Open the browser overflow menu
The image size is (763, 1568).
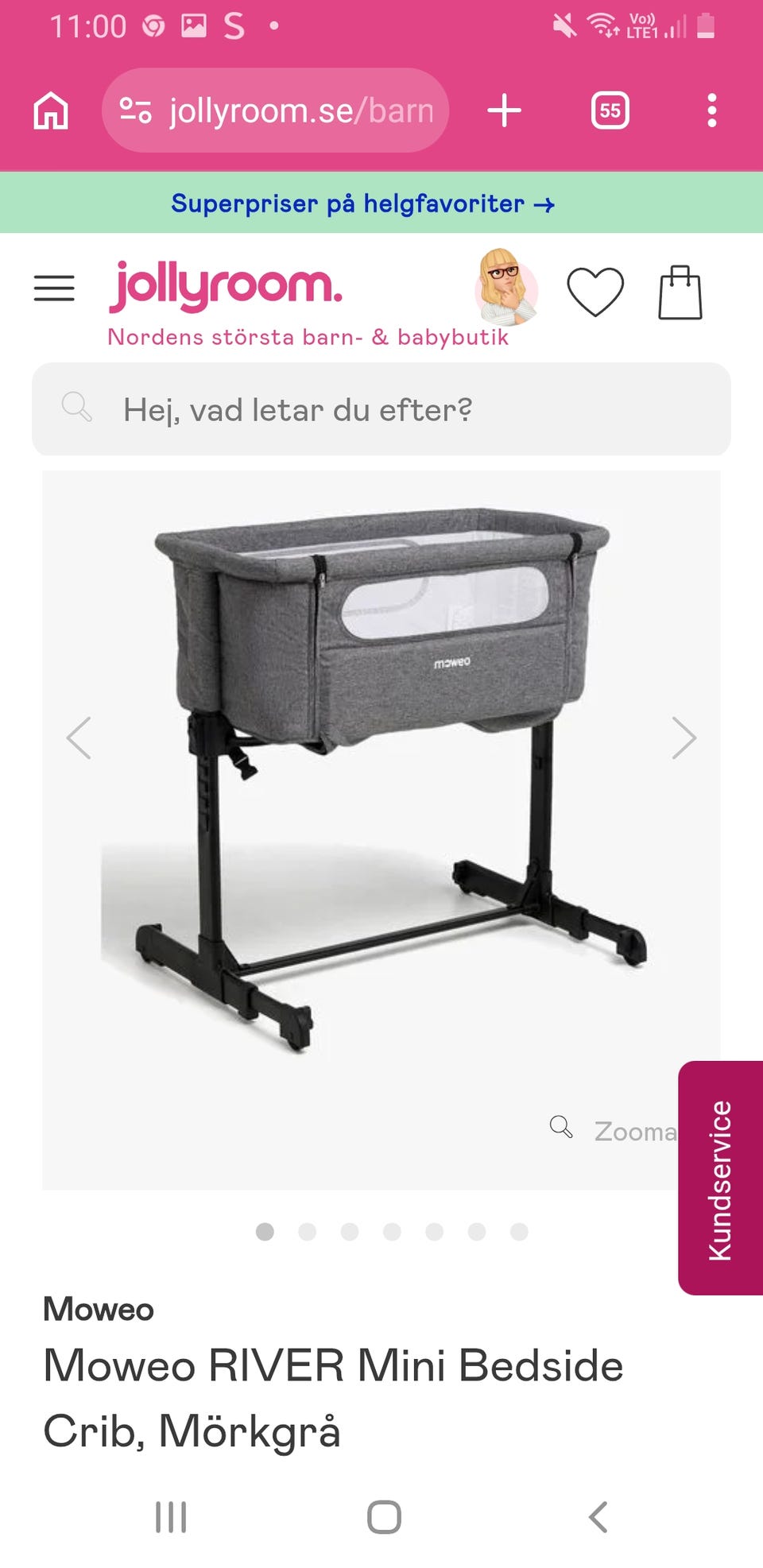712,110
